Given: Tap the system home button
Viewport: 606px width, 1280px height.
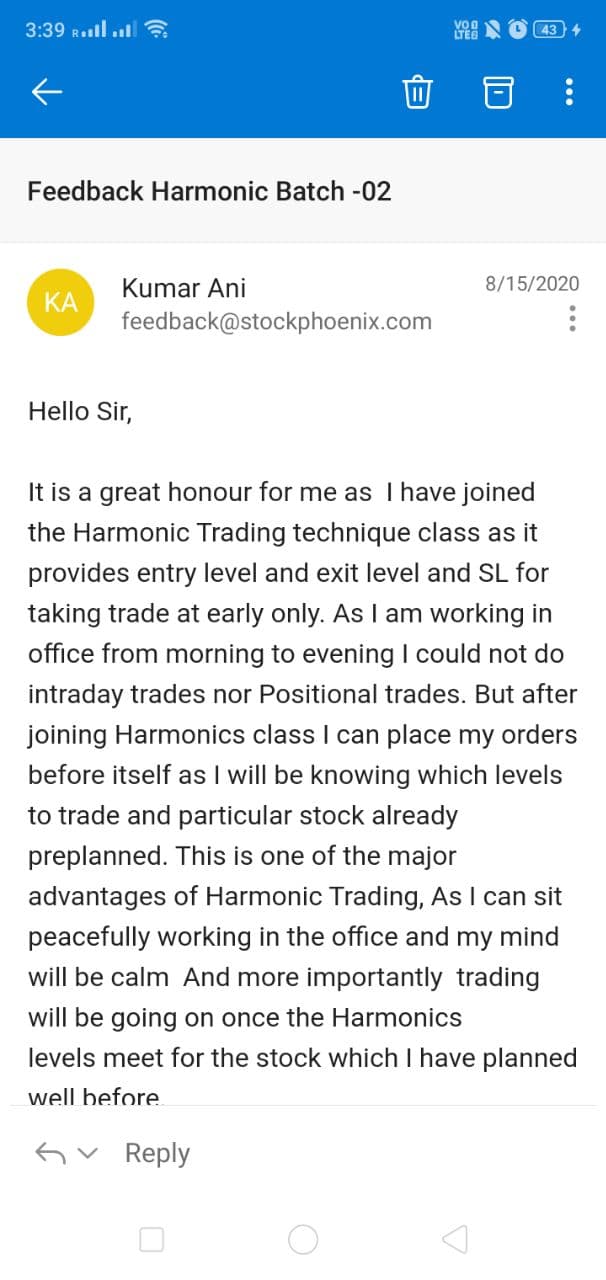Looking at the screenshot, I should [x=303, y=1240].
